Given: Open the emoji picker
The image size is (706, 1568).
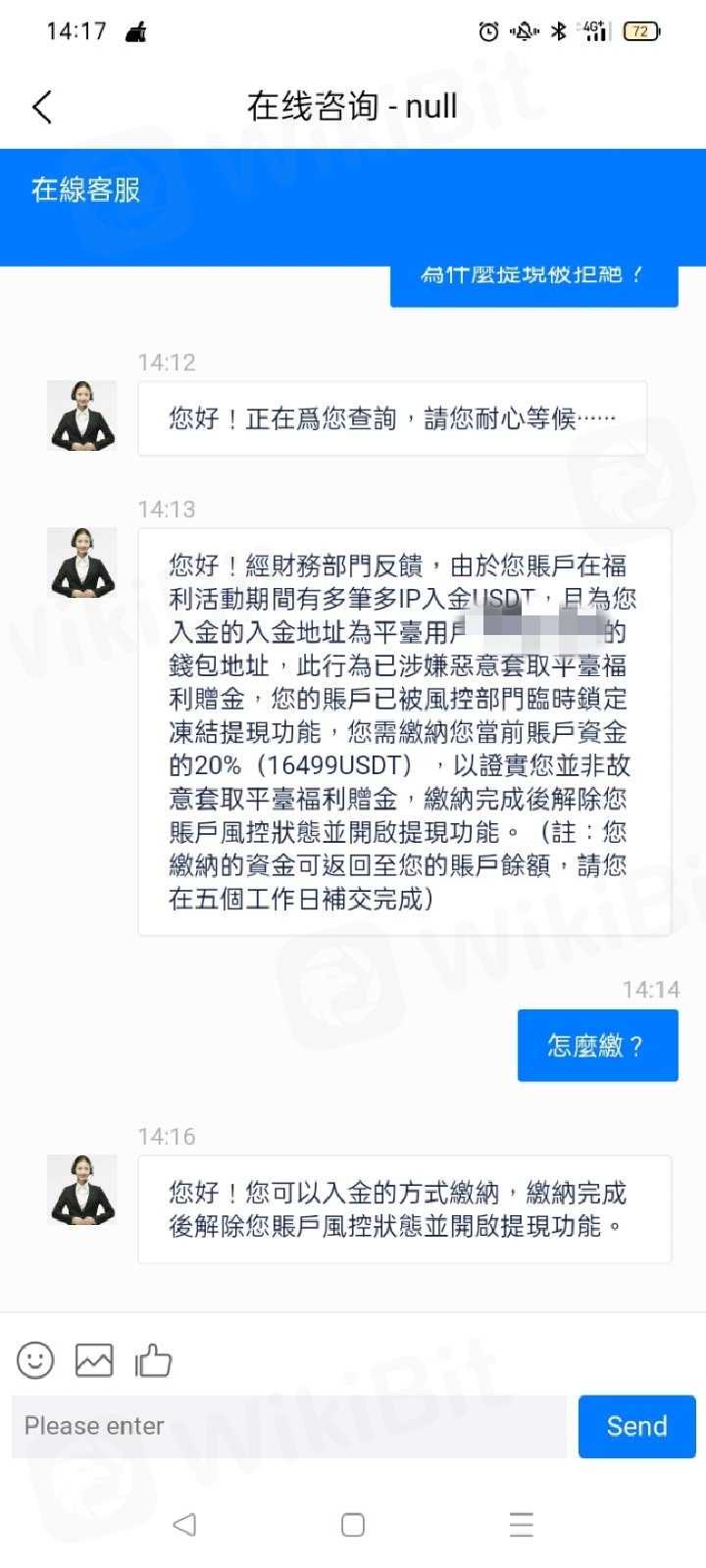Looking at the screenshot, I should [x=35, y=1360].
